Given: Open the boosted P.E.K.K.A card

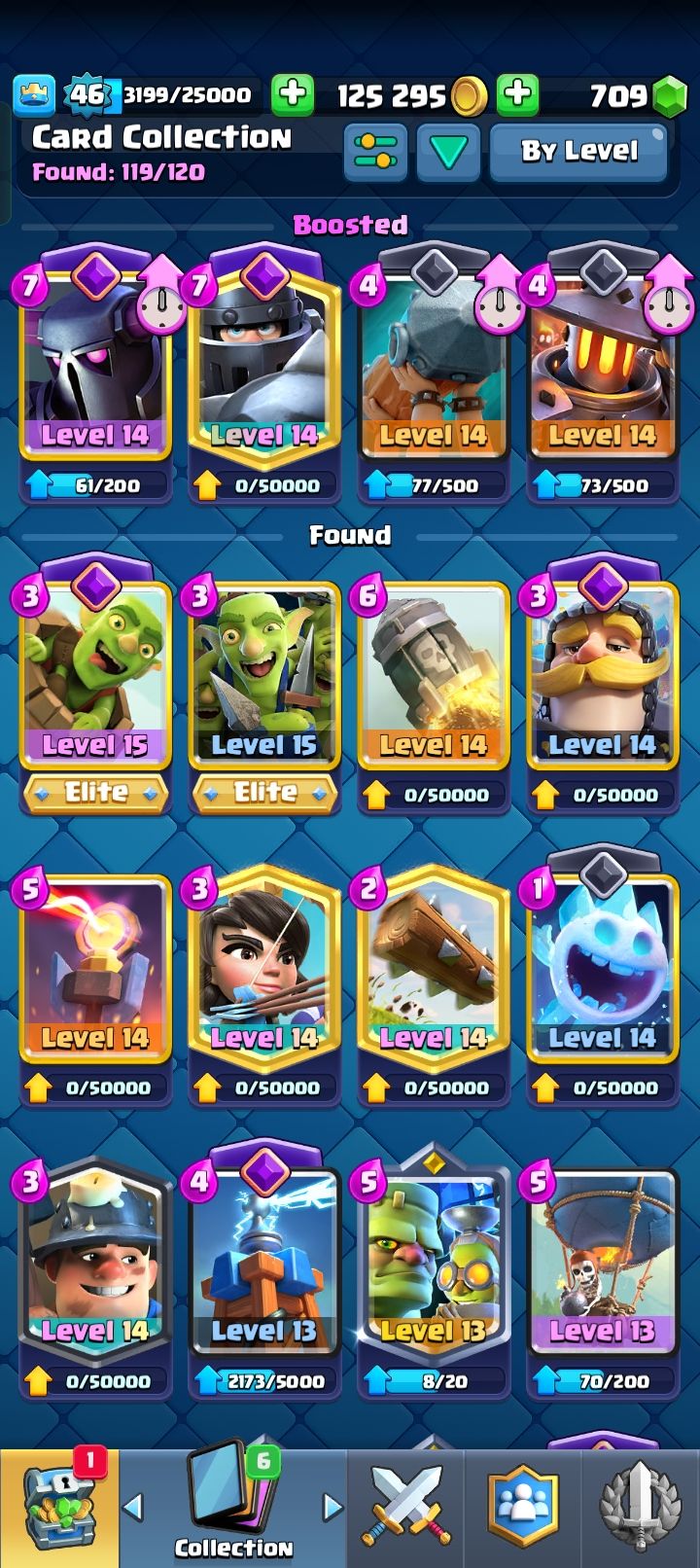Looking at the screenshot, I should coord(95,370).
